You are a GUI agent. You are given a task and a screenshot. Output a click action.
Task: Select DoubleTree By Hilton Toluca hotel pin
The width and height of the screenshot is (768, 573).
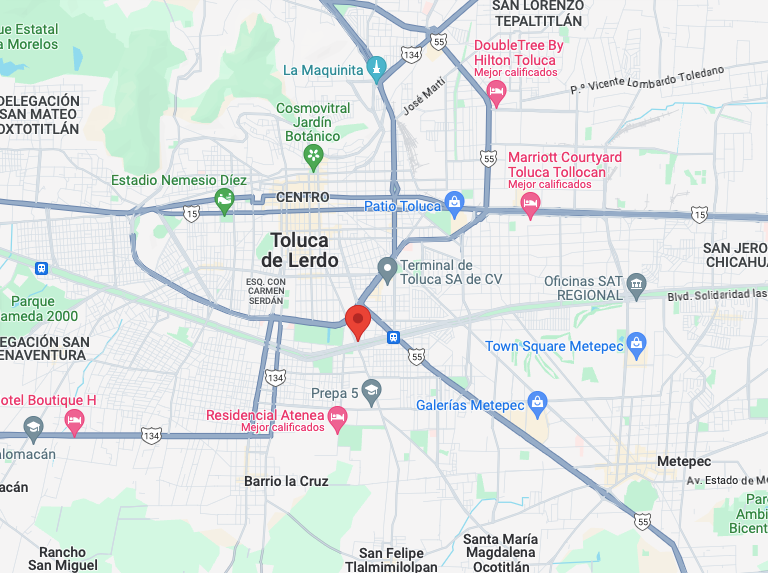click(496, 94)
